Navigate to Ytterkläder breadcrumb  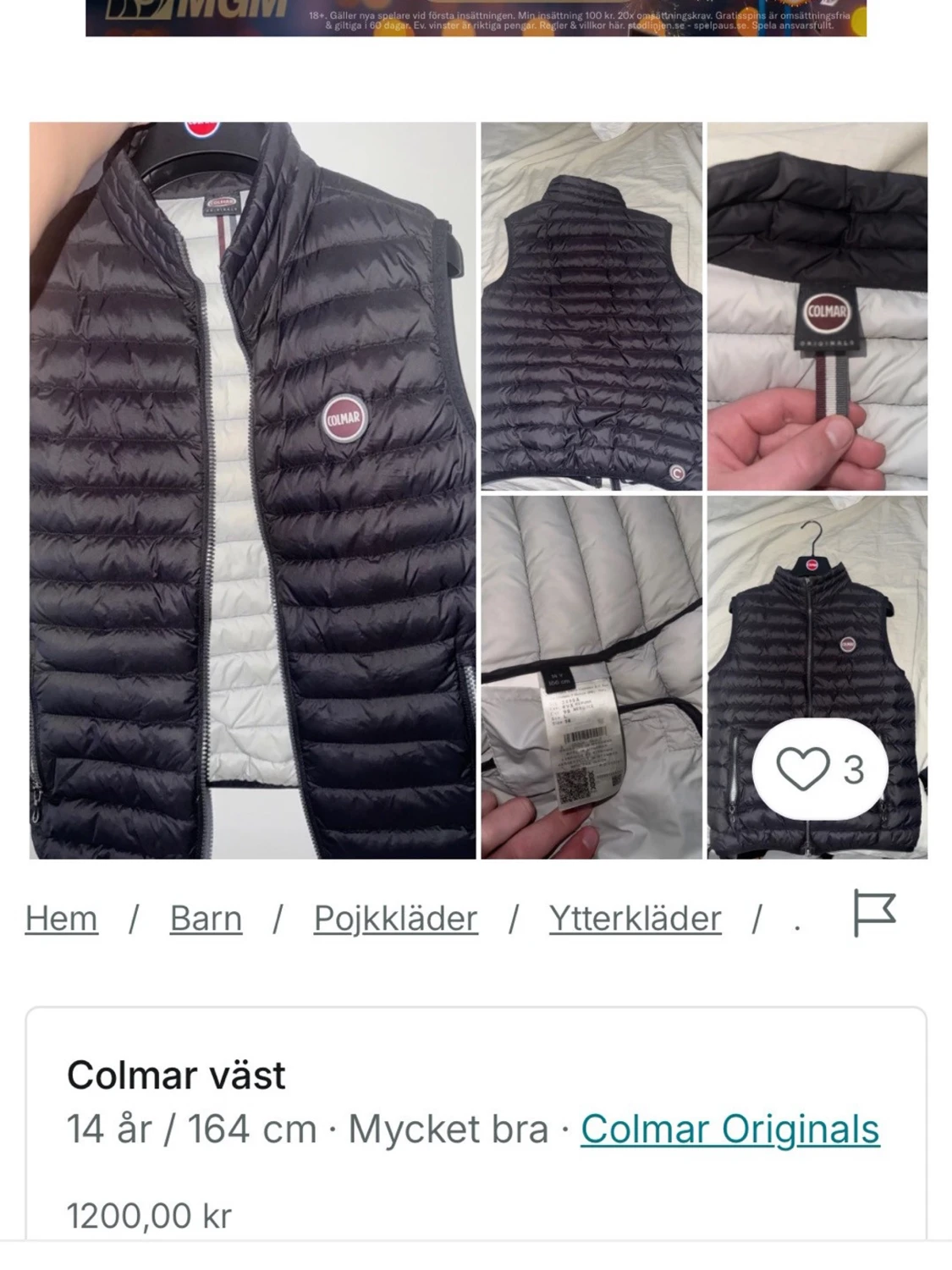tap(635, 919)
